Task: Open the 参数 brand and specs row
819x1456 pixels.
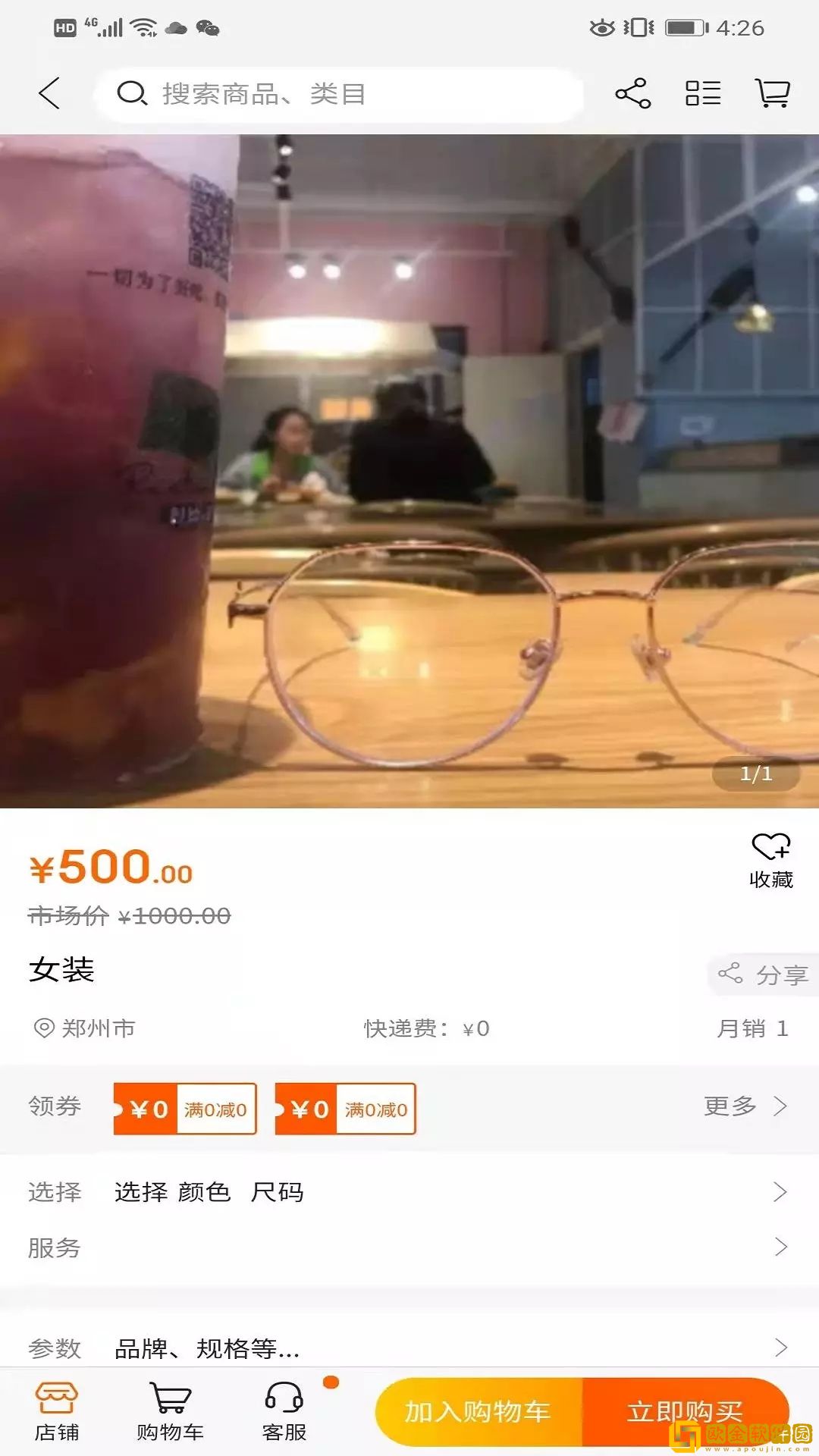Action: coord(409,1348)
